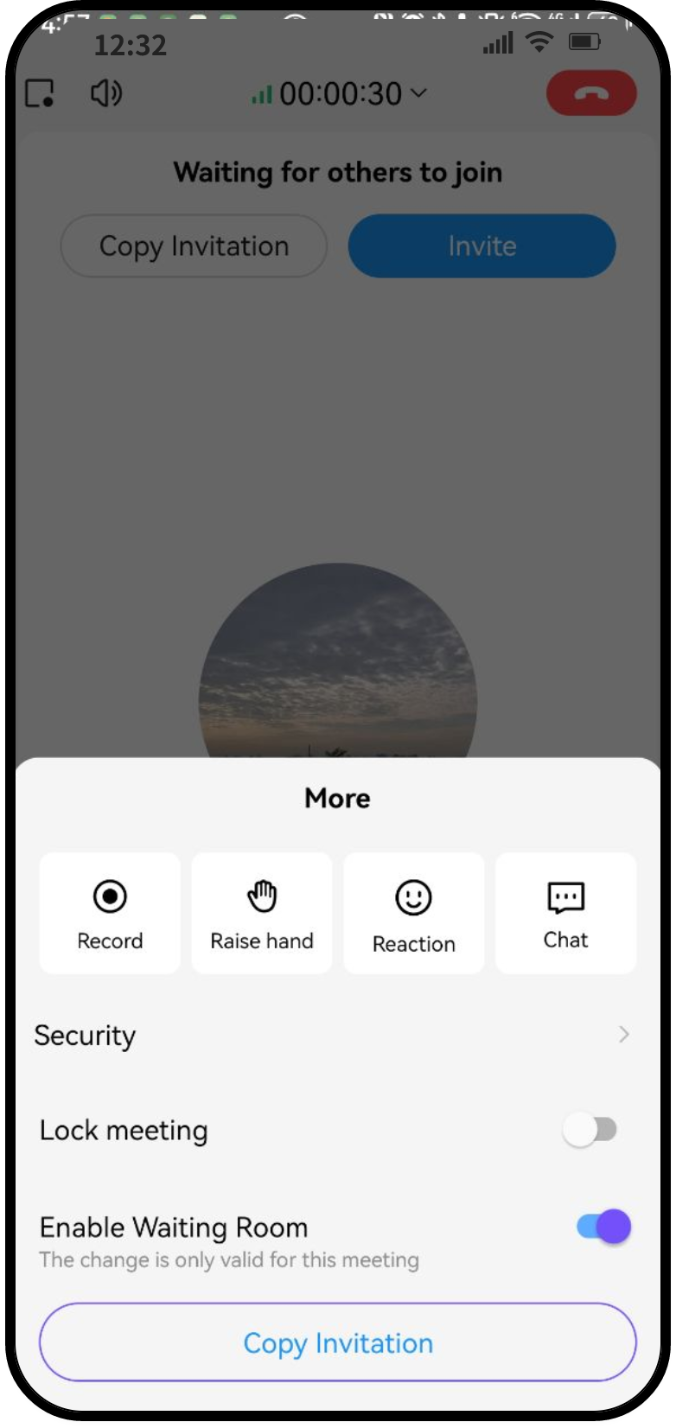The image size is (676, 1428).
Task: Tap the blue Invite button
Action: [481, 246]
